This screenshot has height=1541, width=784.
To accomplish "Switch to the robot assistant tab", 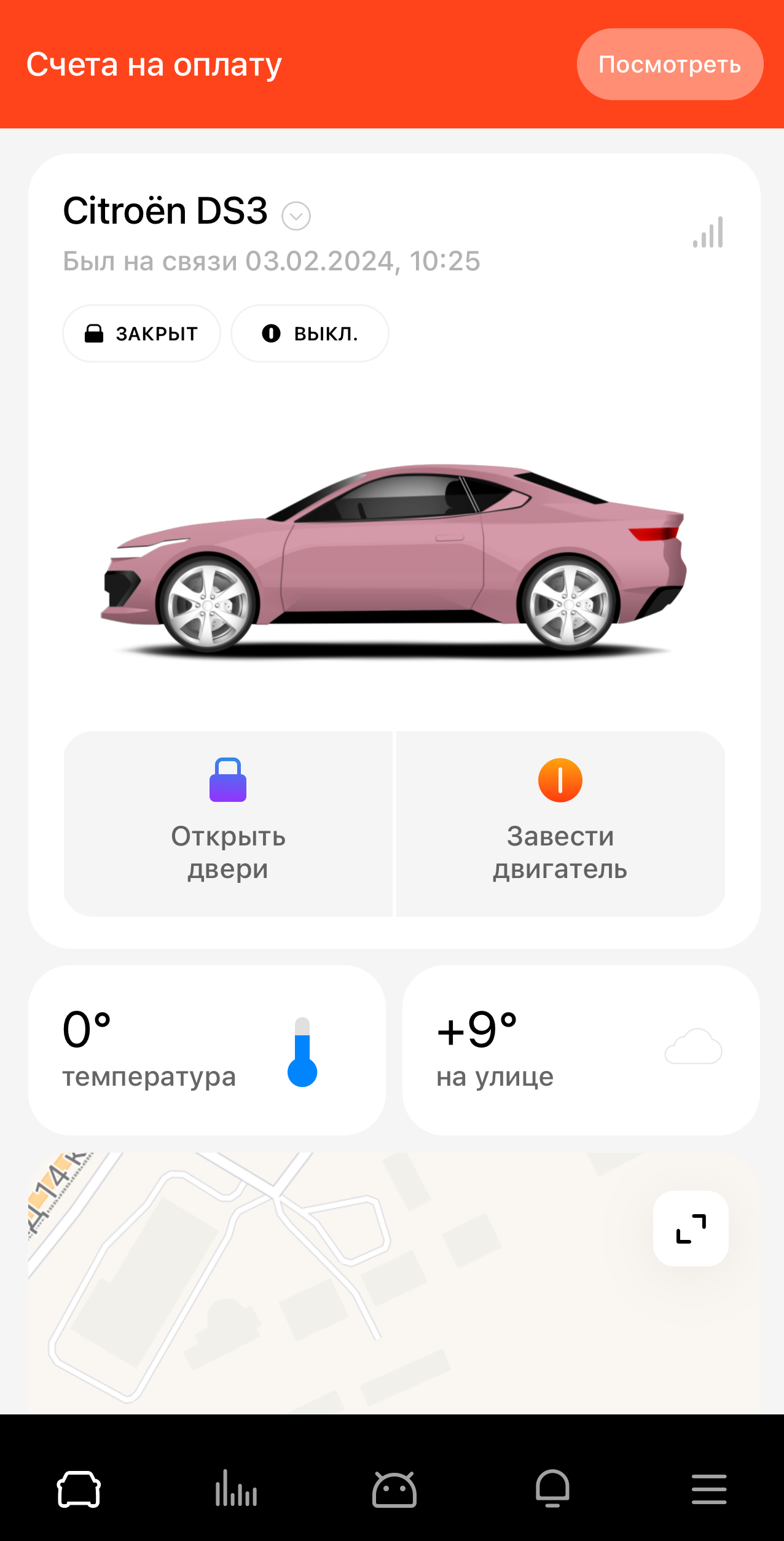I will point(394,1489).
